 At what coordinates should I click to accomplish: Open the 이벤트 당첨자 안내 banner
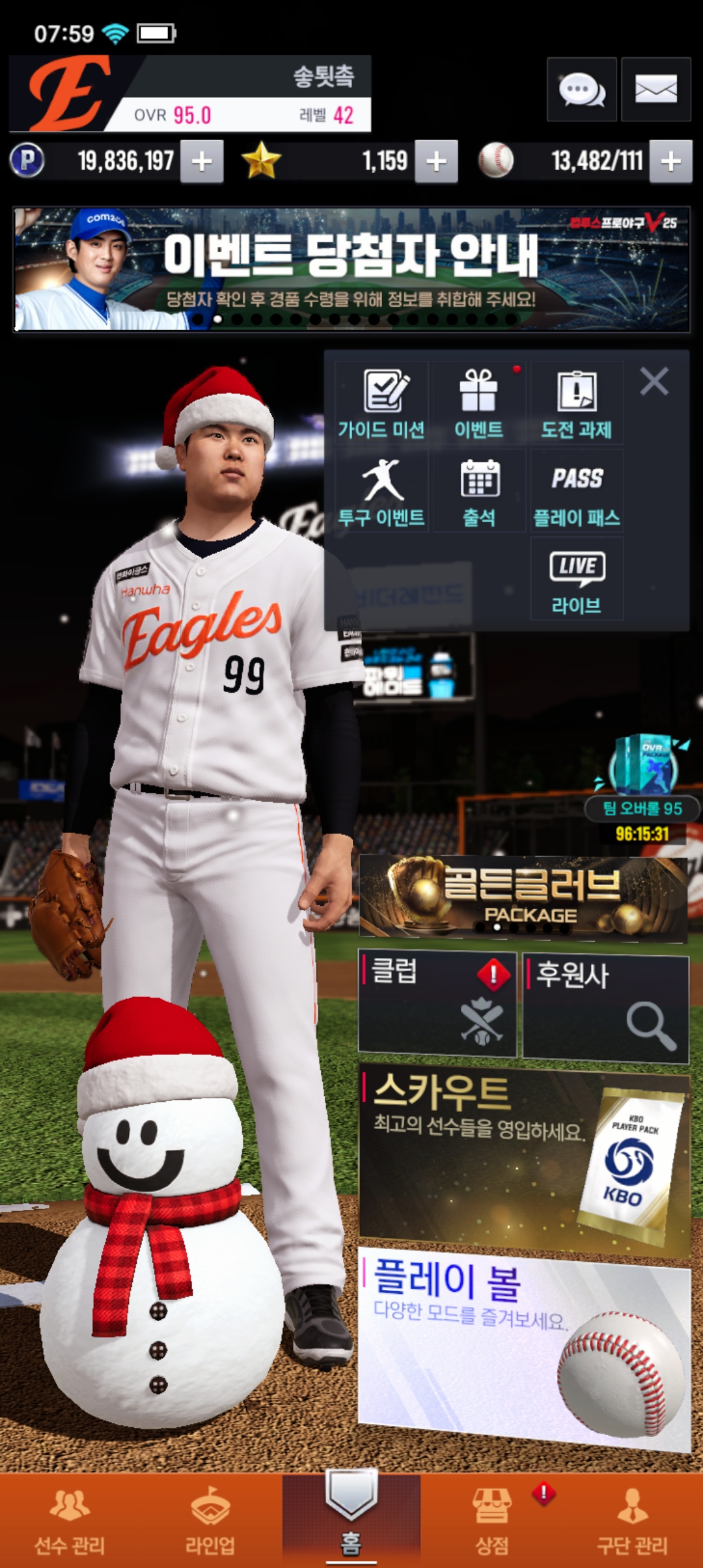click(x=351, y=270)
